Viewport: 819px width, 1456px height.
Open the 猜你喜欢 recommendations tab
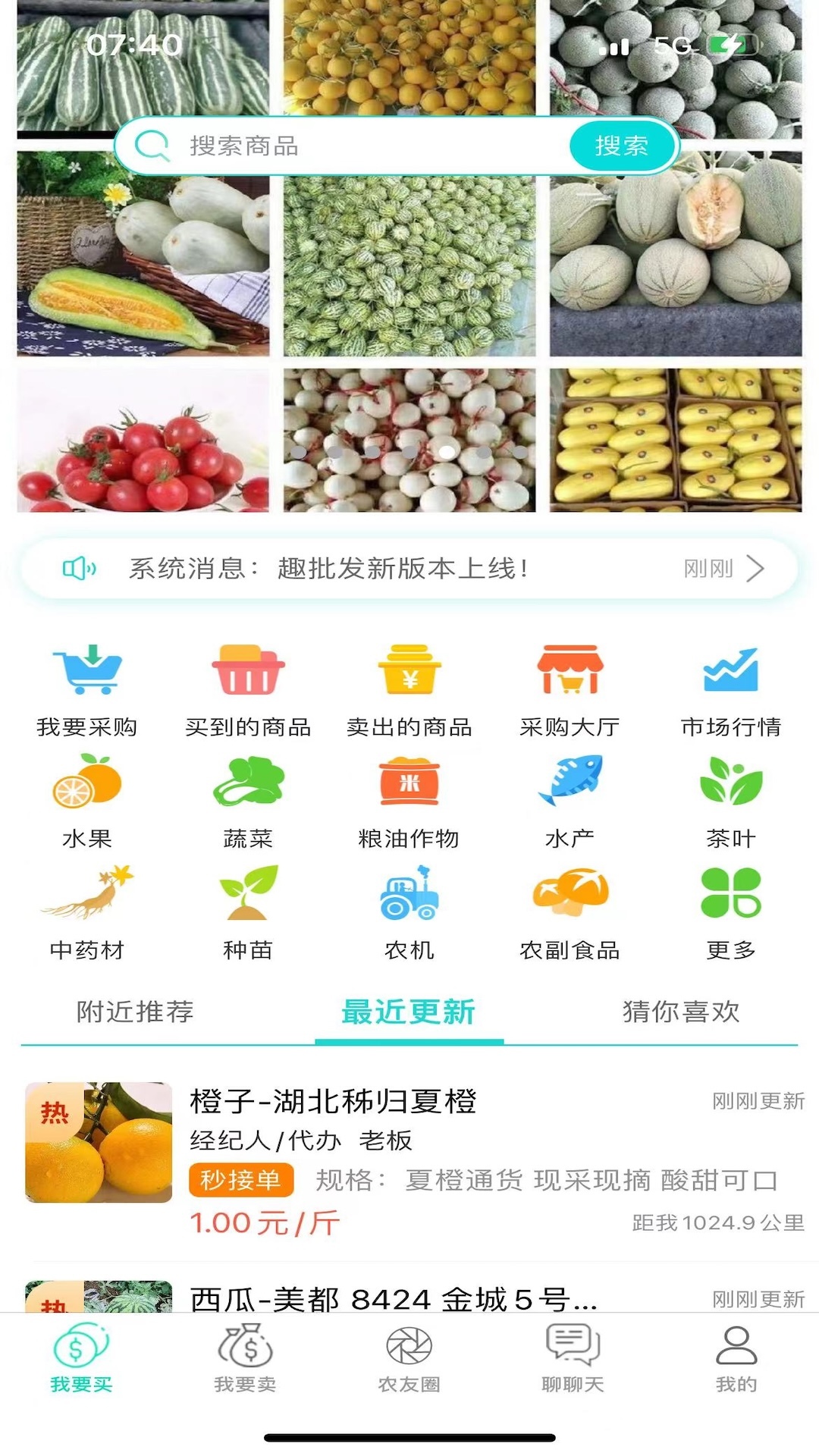click(x=679, y=1012)
